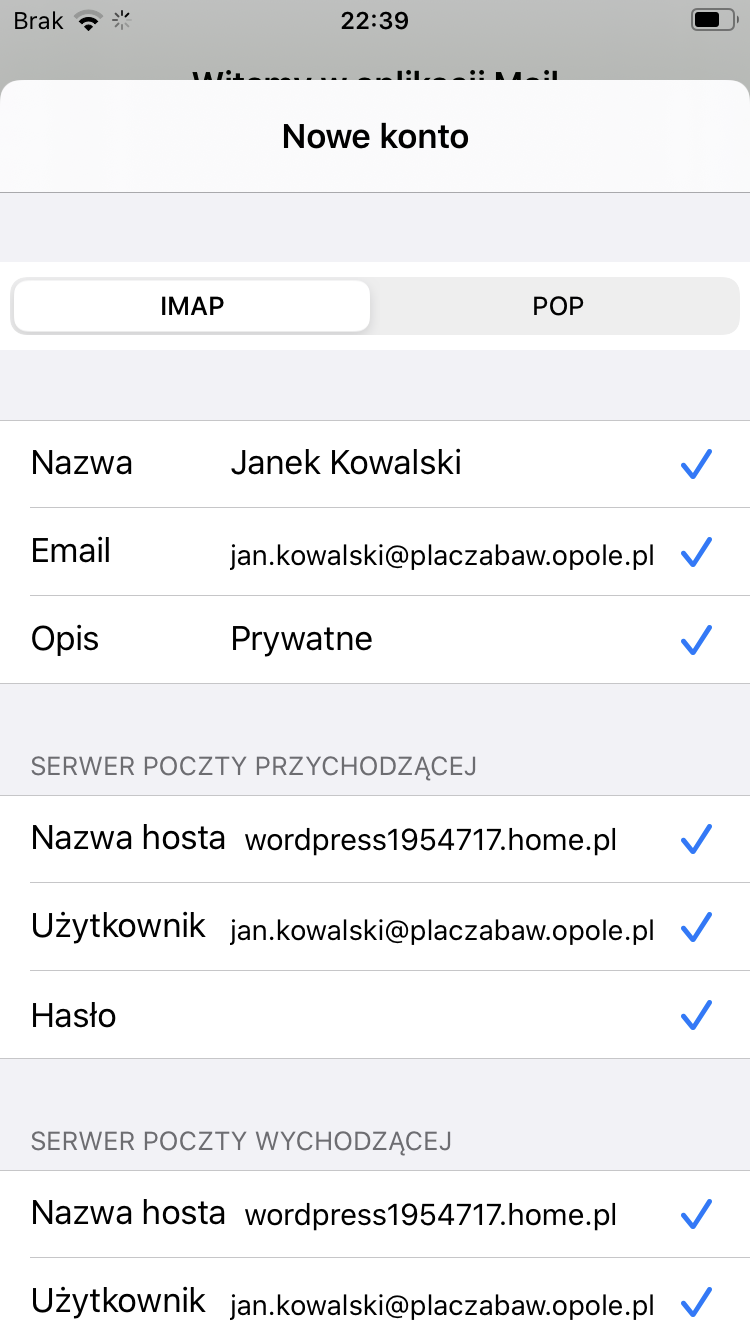Edit the Opis field showing Prywatne
Screen dimensions: 750x1334
[x=375, y=640]
